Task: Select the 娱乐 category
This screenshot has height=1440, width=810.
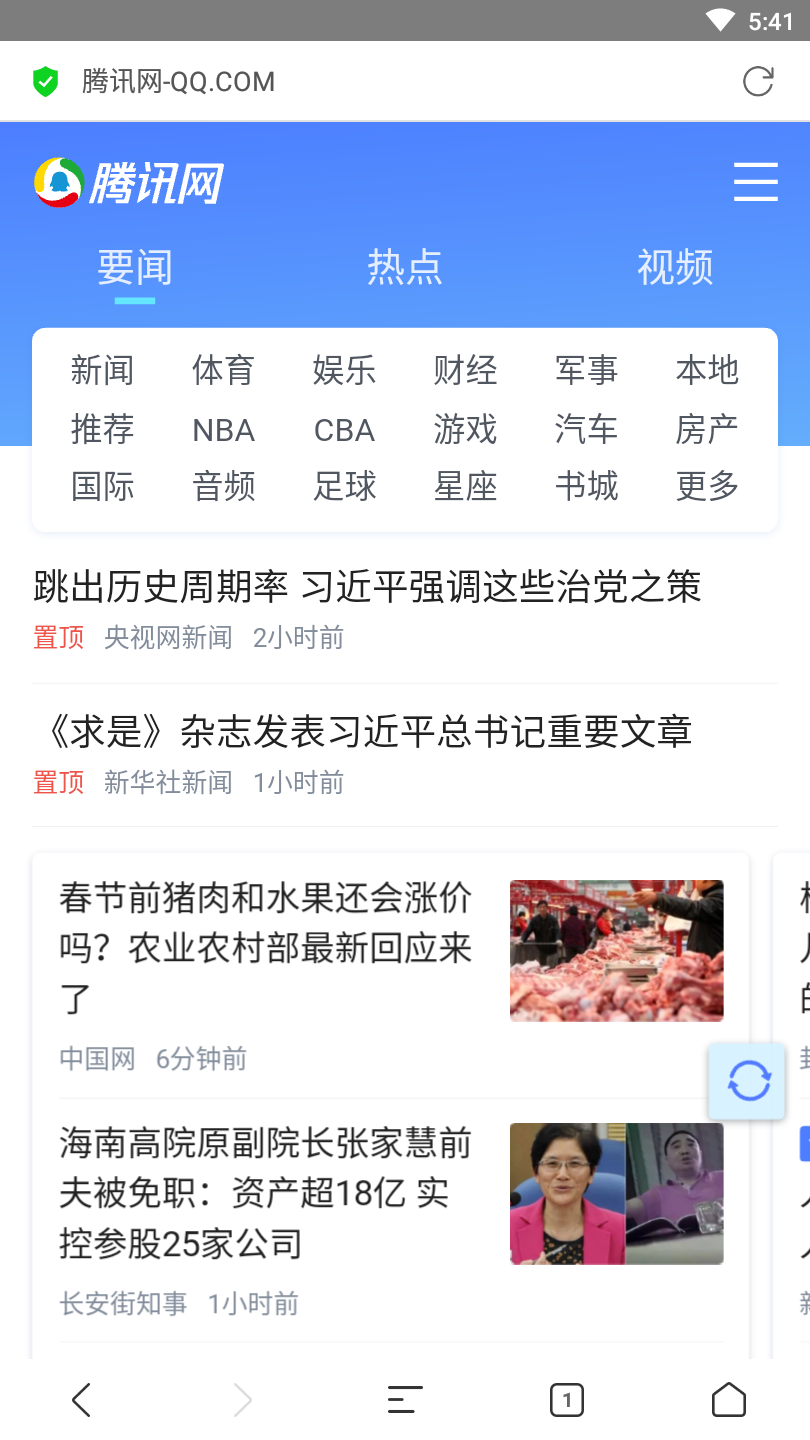Action: [344, 371]
